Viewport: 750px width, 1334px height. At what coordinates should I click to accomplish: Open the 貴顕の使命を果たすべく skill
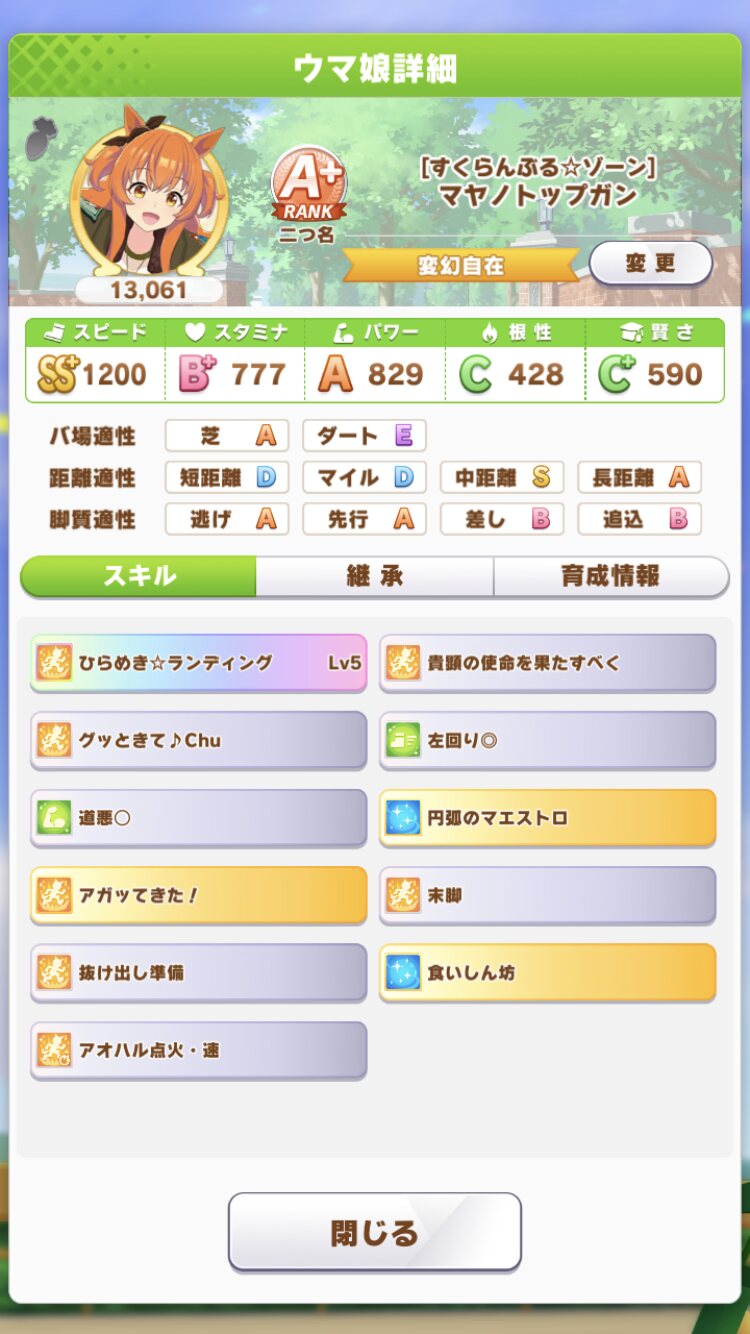click(x=547, y=662)
